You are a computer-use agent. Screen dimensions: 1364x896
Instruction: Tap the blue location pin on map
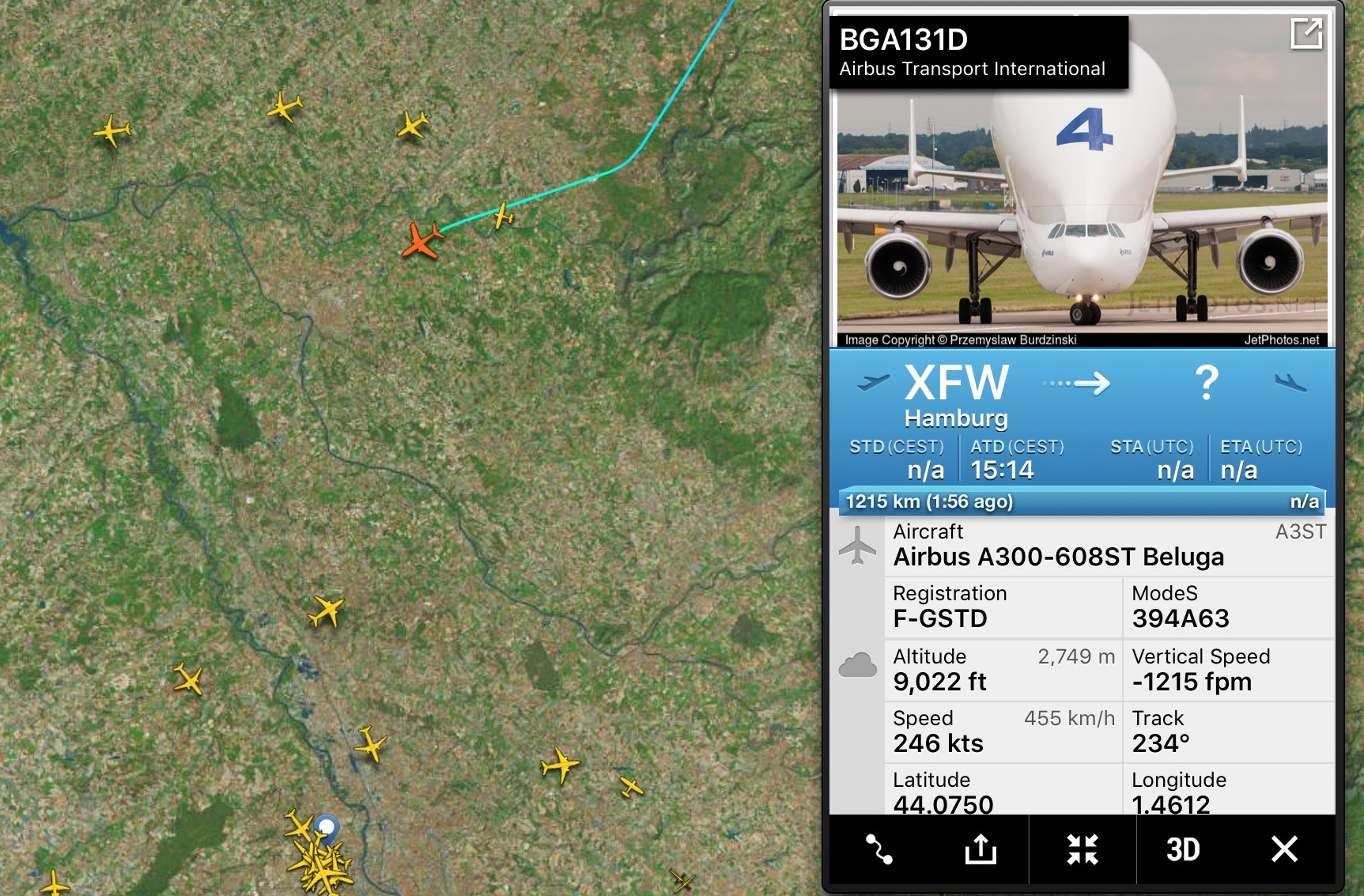tap(326, 827)
